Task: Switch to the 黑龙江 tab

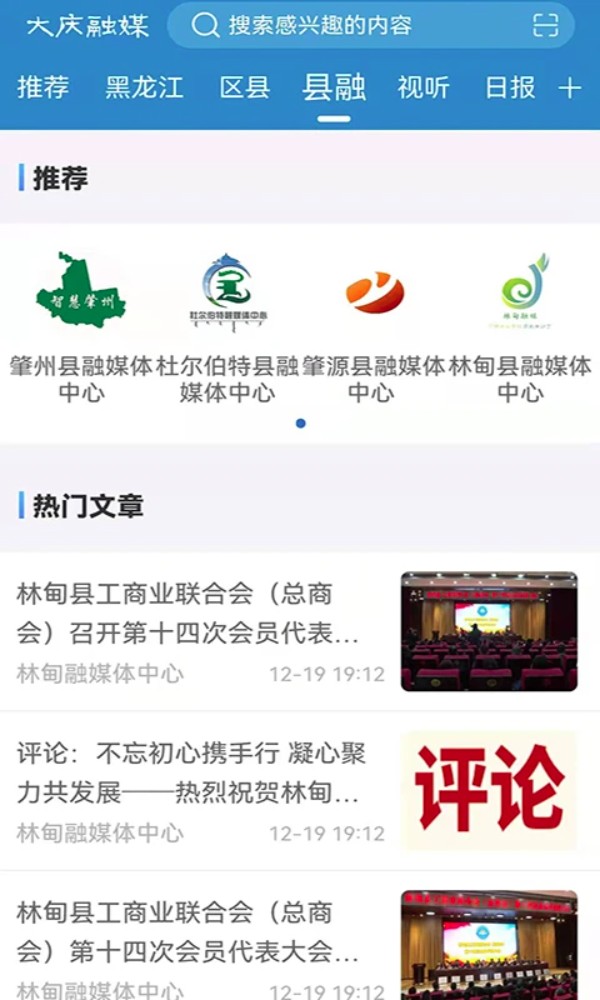Action: click(144, 88)
